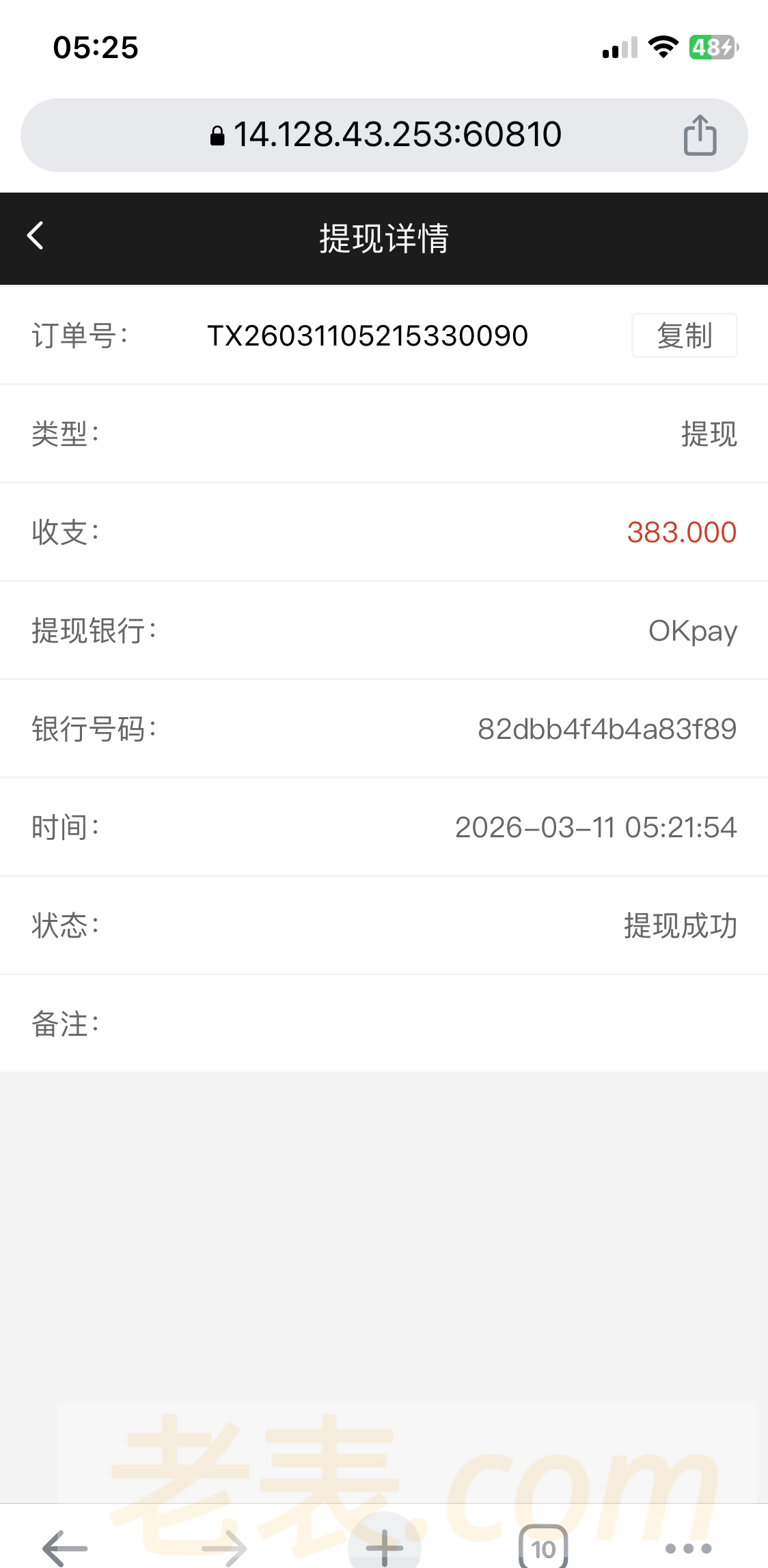Tap the browser address bar
The height and width of the screenshot is (1568, 768).
click(x=384, y=135)
